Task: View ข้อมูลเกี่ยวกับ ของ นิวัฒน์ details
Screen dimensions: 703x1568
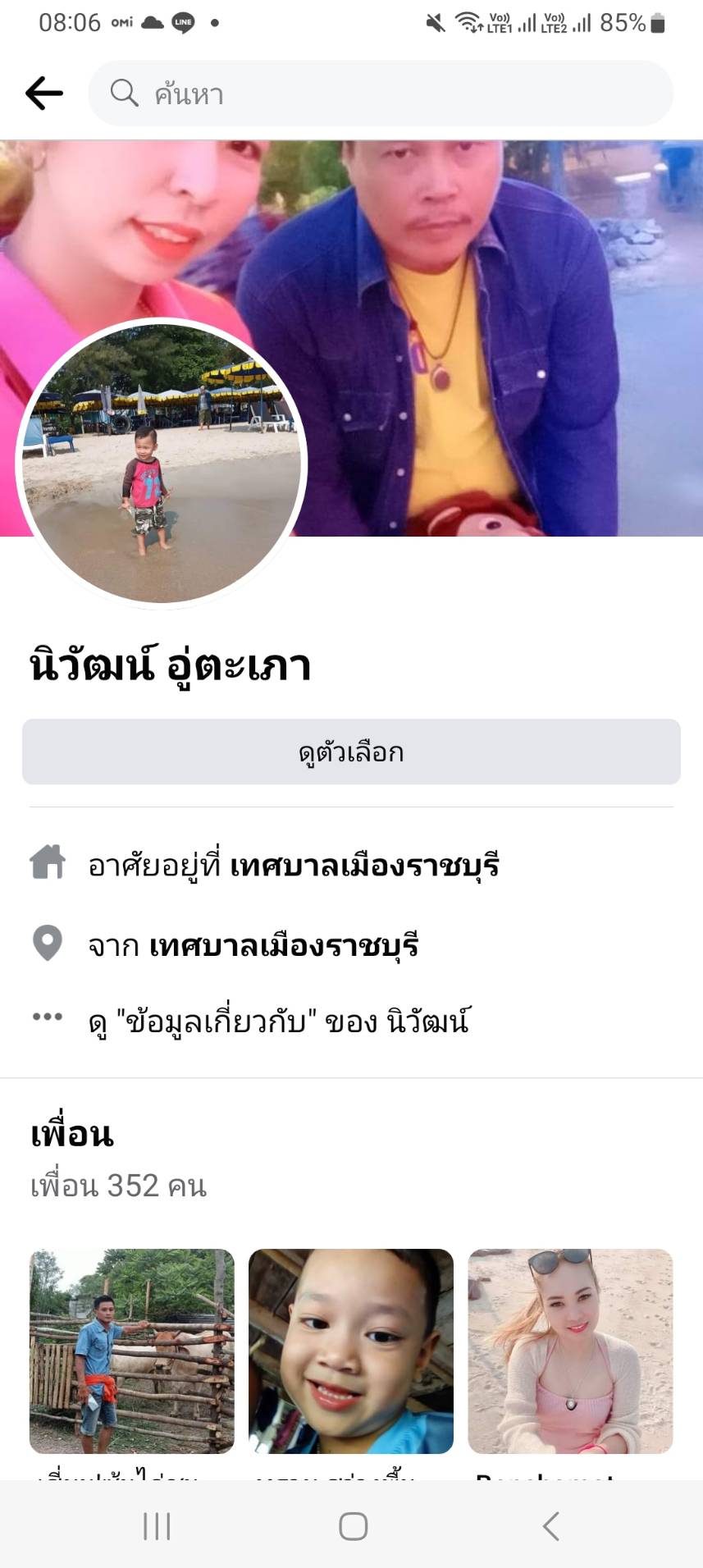Action: [279, 1022]
